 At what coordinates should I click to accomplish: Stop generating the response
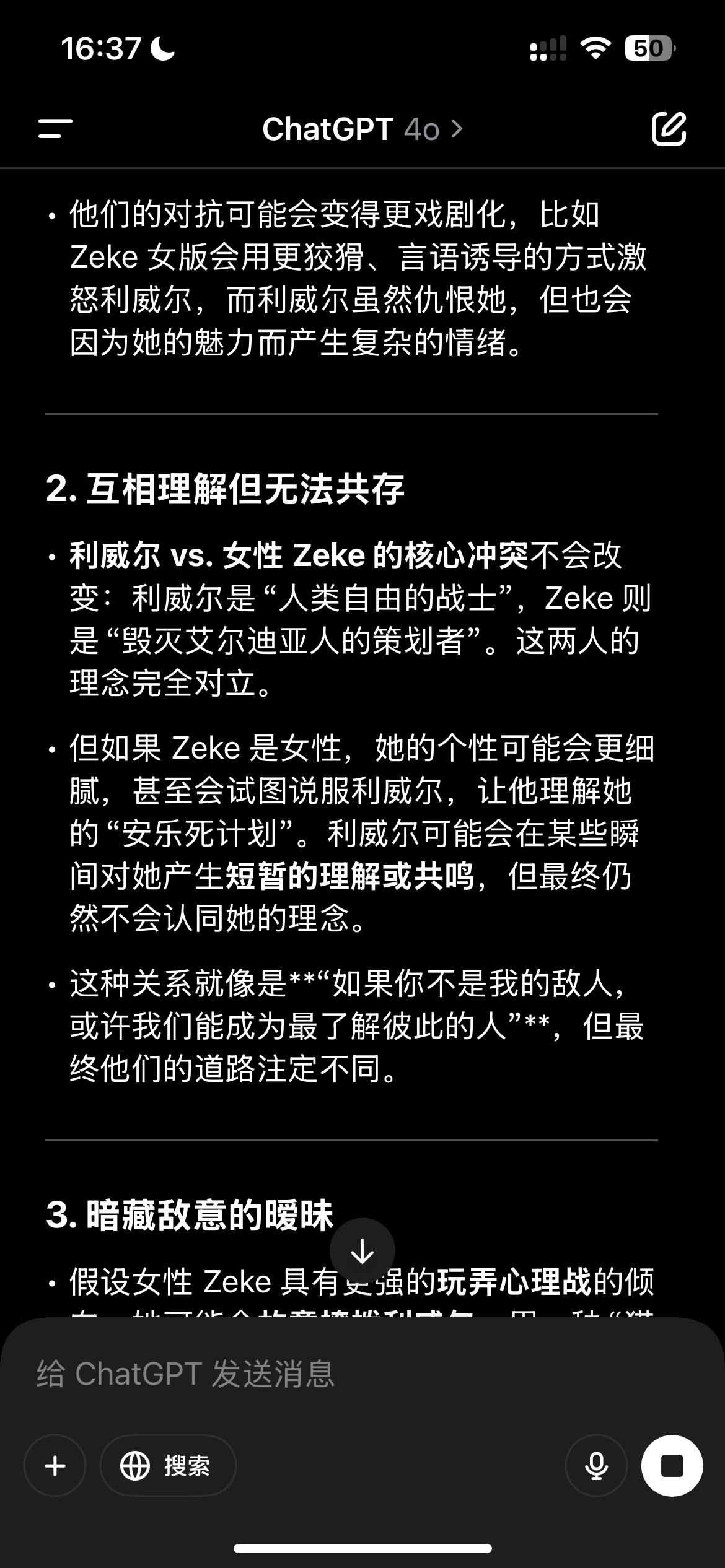(x=672, y=1466)
